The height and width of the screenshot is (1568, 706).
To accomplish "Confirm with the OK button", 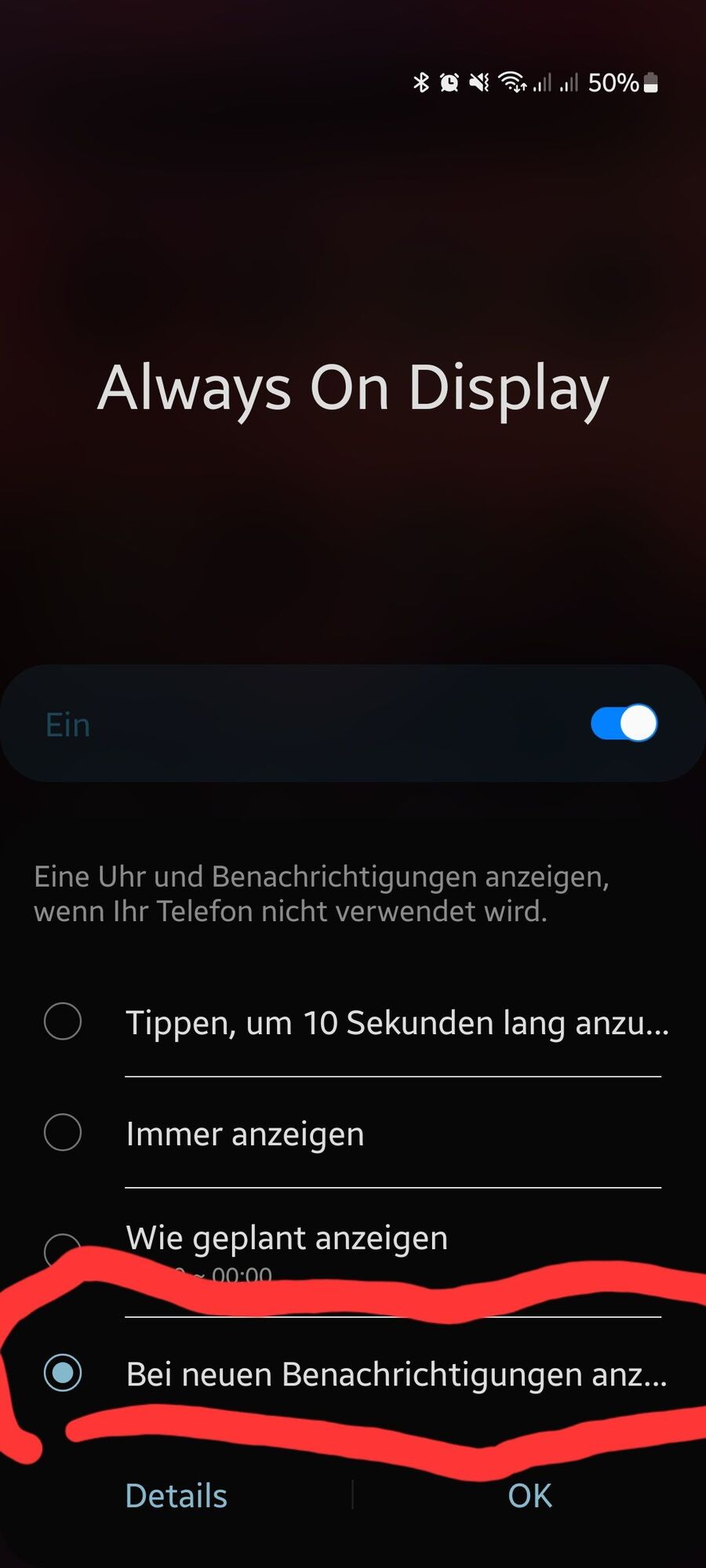I will 529,1496.
